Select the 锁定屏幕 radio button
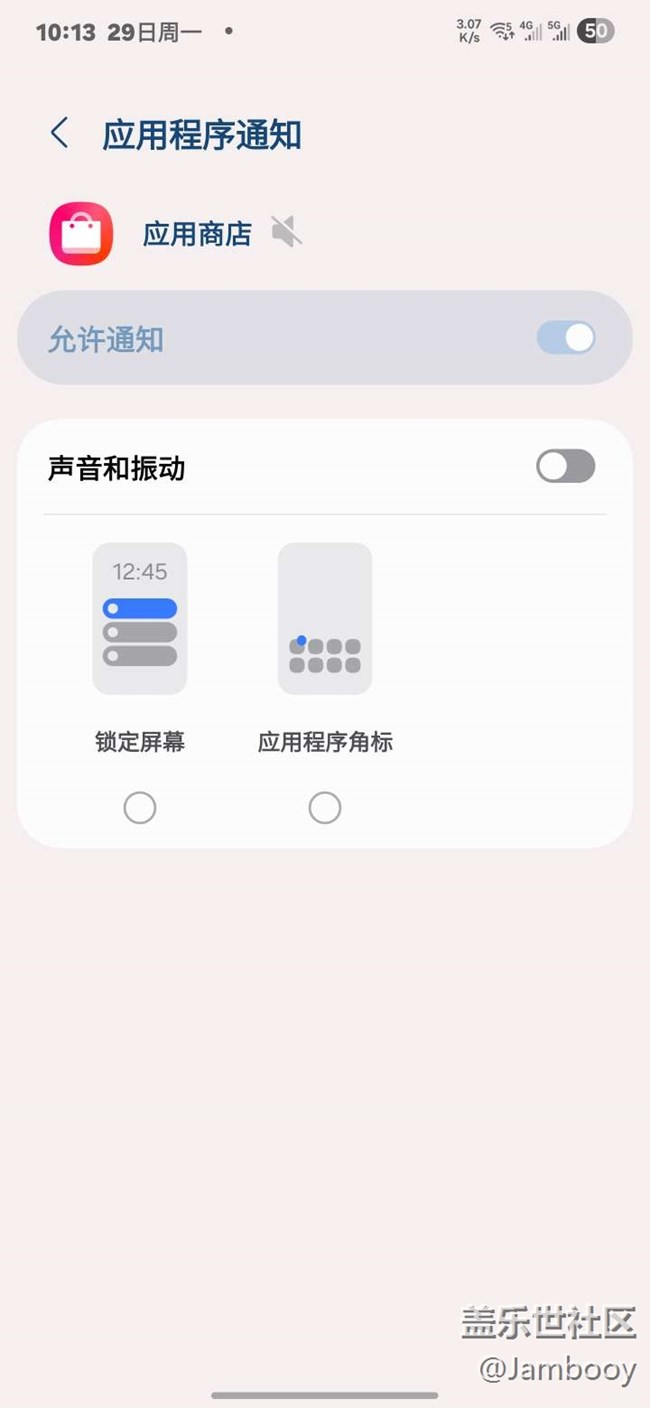650x1408 pixels. coord(140,807)
